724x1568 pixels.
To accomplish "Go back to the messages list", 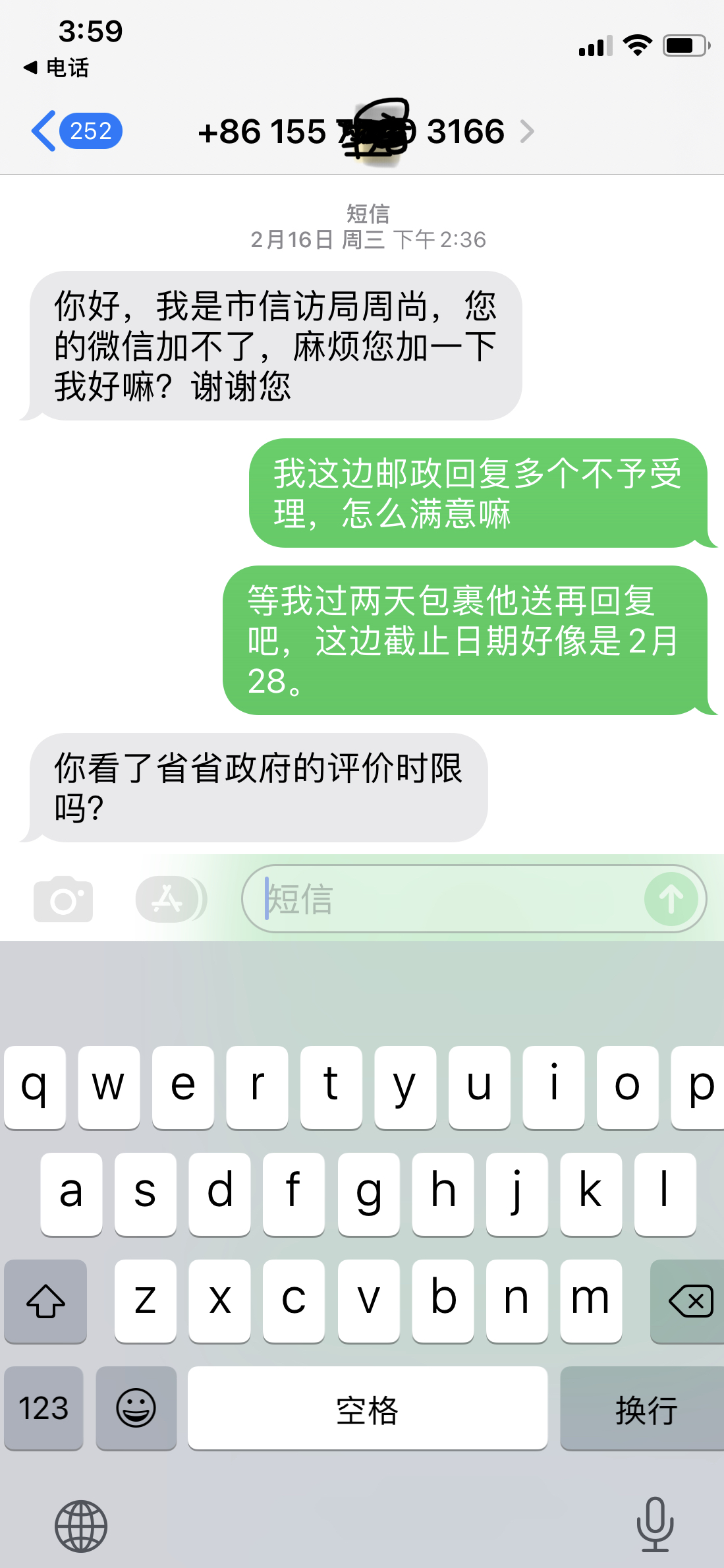I will click(74, 131).
